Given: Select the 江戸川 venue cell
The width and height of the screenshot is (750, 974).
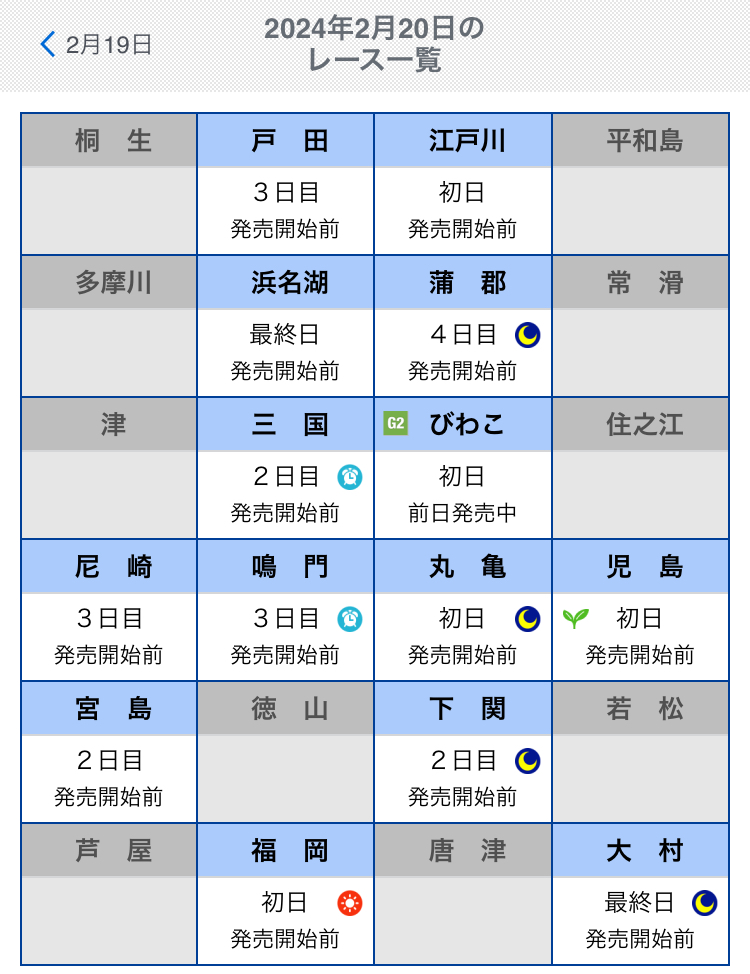Looking at the screenshot, I should (x=463, y=185).
